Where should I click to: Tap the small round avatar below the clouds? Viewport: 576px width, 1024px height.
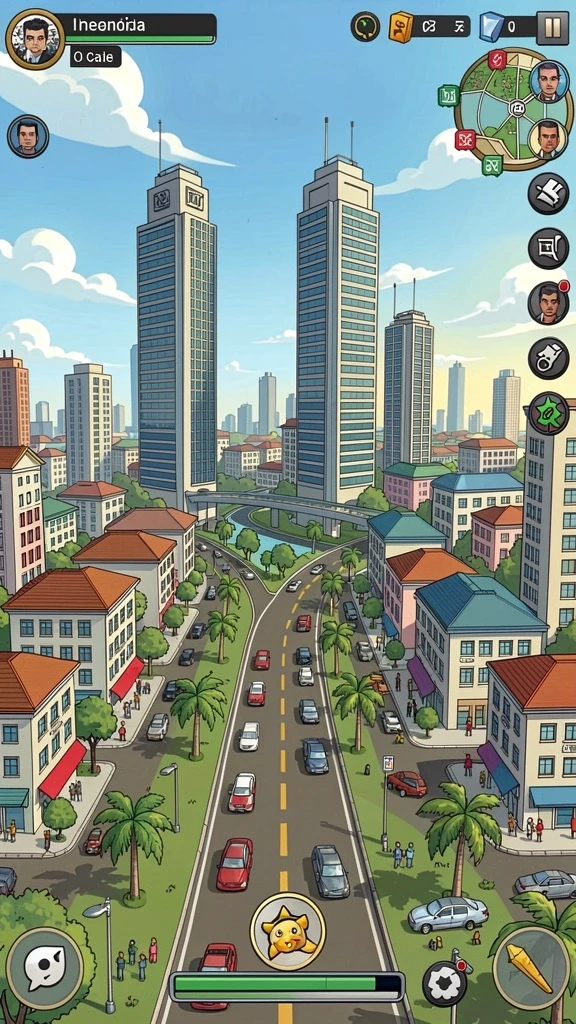click(28, 136)
